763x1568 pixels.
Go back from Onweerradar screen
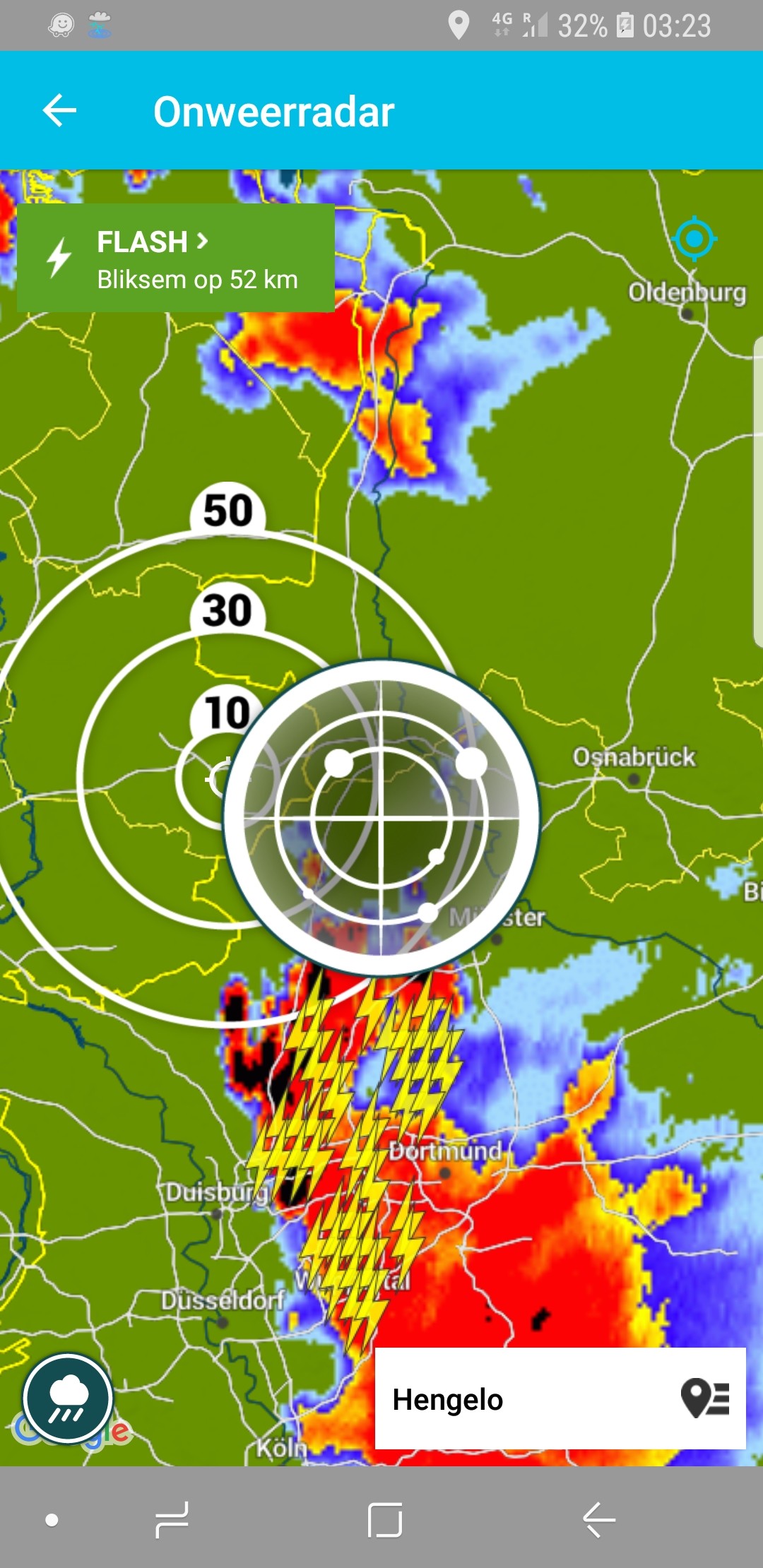coord(59,111)
